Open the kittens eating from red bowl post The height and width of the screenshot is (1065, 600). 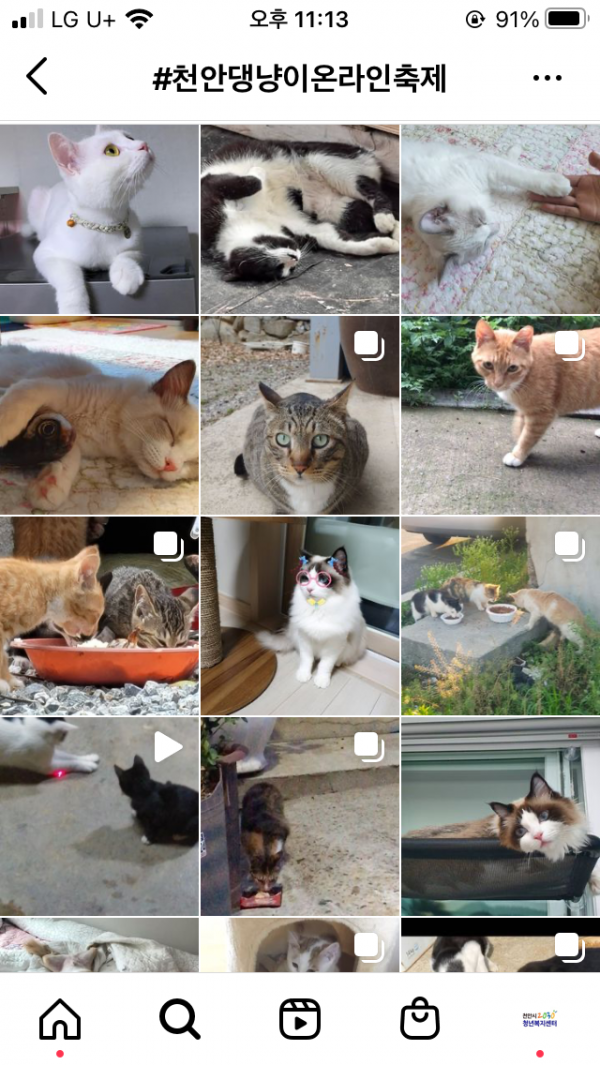[99, 615]
